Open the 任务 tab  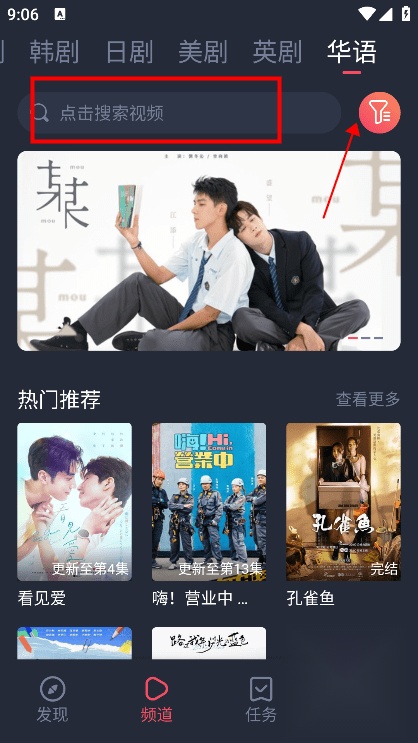pyautogui.click(x=261, y=699)
